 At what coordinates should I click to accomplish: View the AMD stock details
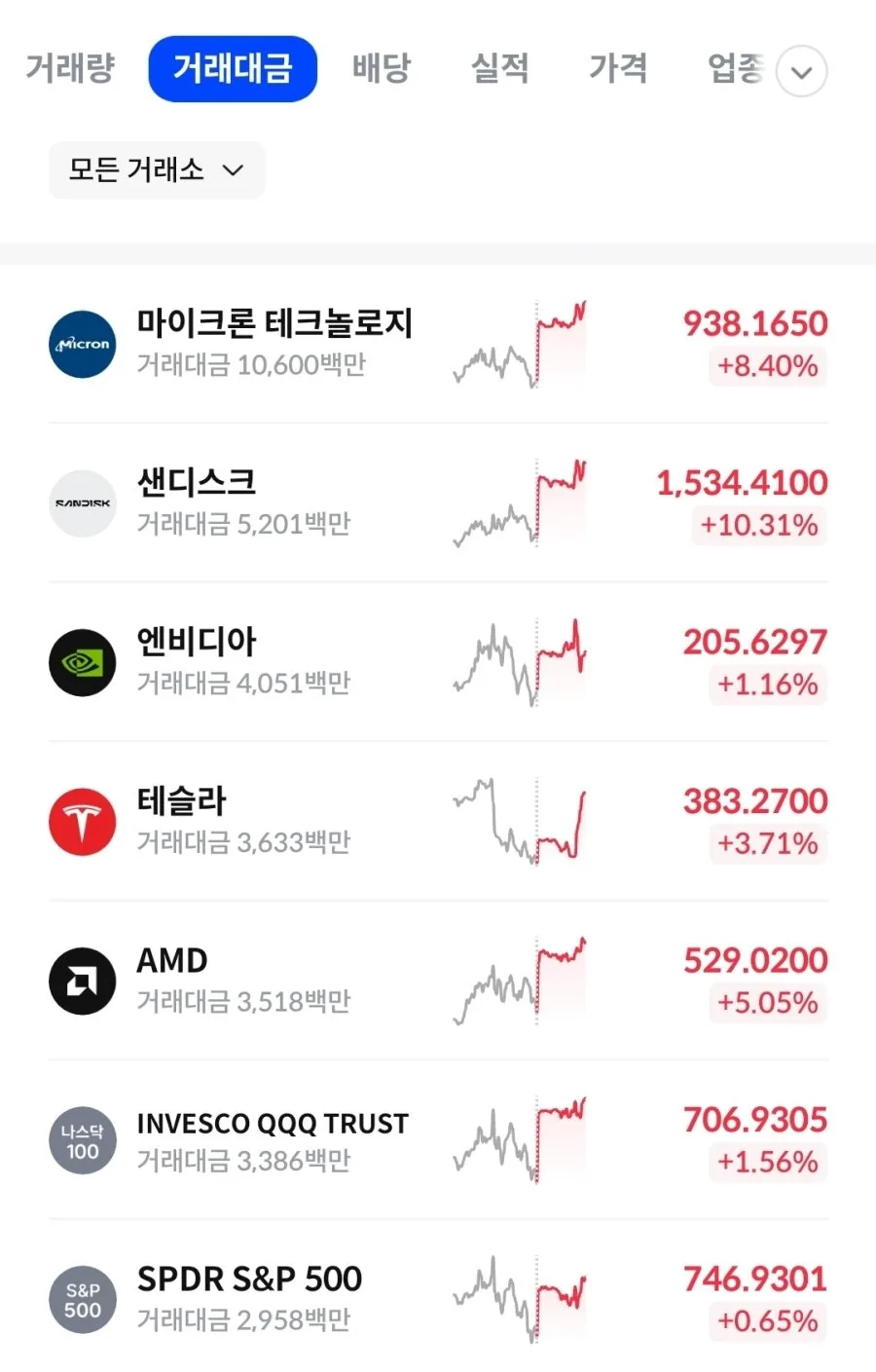(x=438, y=981)
